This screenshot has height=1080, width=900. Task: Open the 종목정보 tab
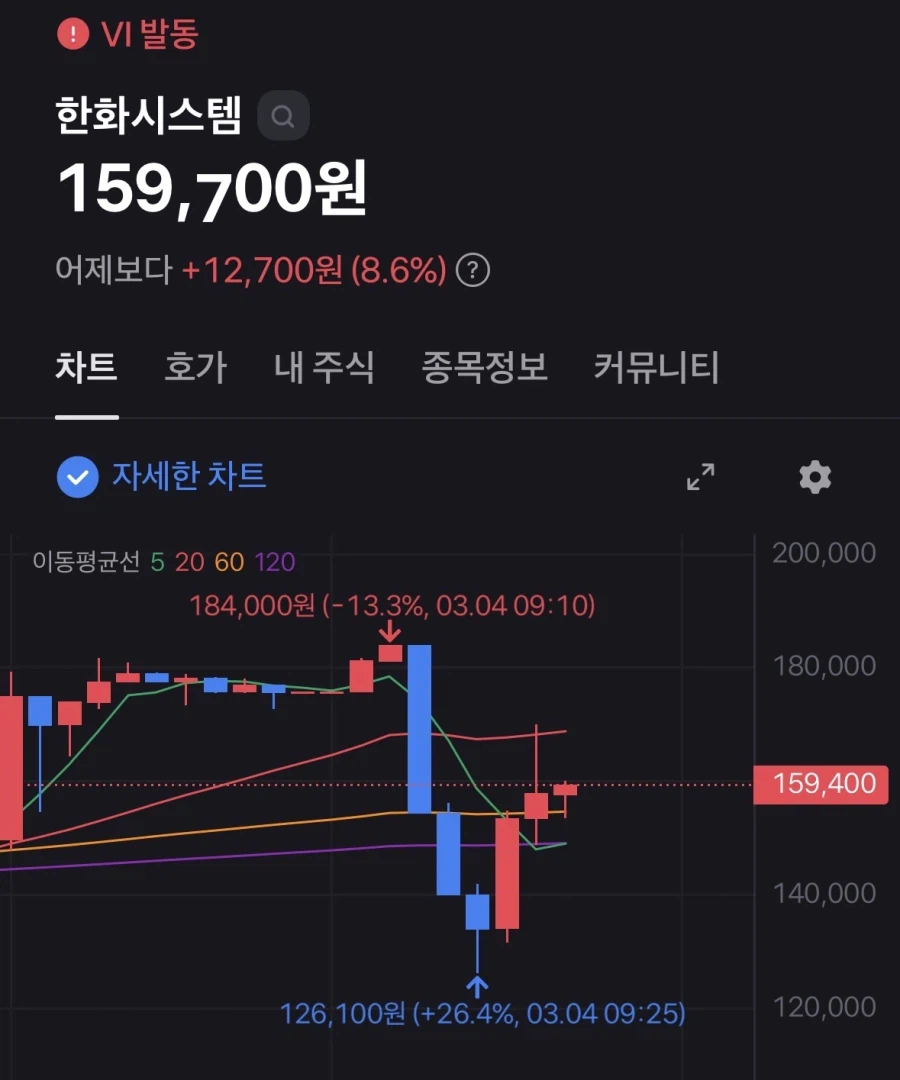pyautogui.click(x=484, y=368)
